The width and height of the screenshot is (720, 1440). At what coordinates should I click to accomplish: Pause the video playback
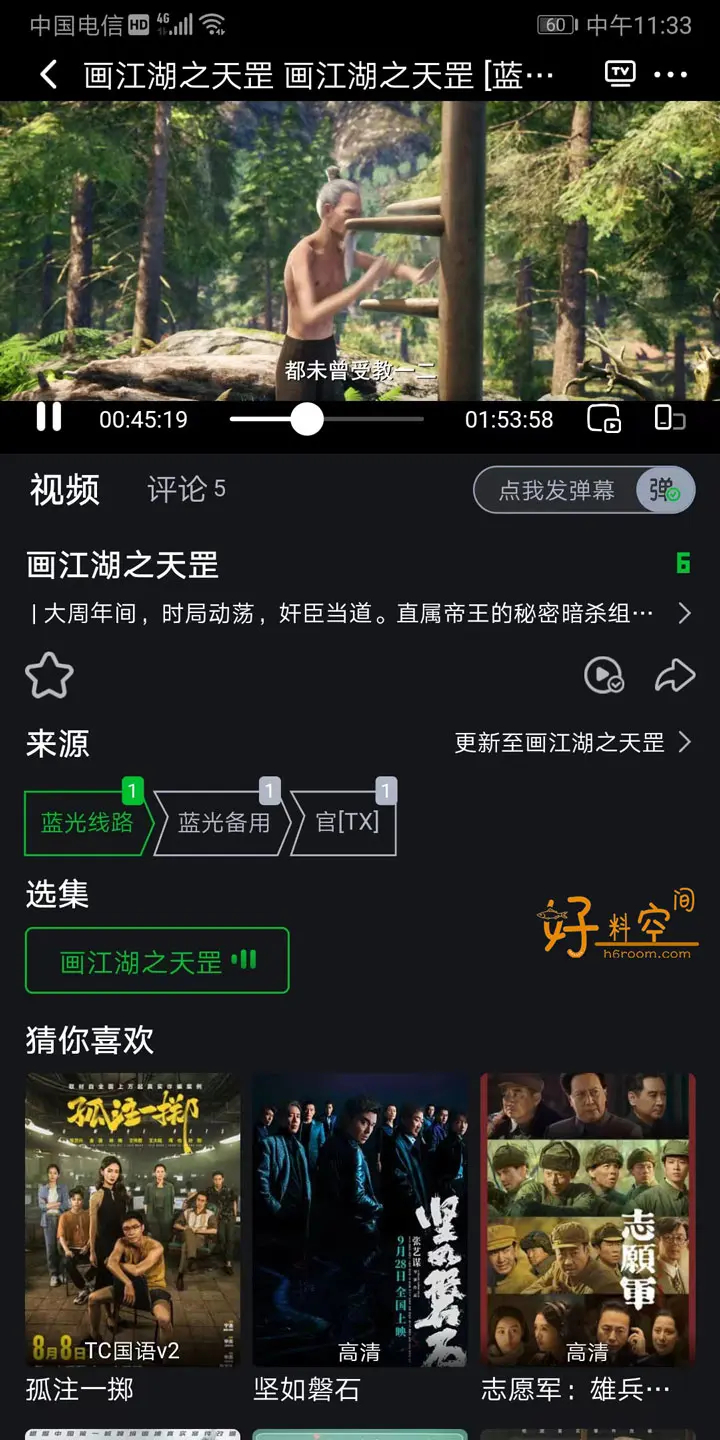(x=48, y=418)
